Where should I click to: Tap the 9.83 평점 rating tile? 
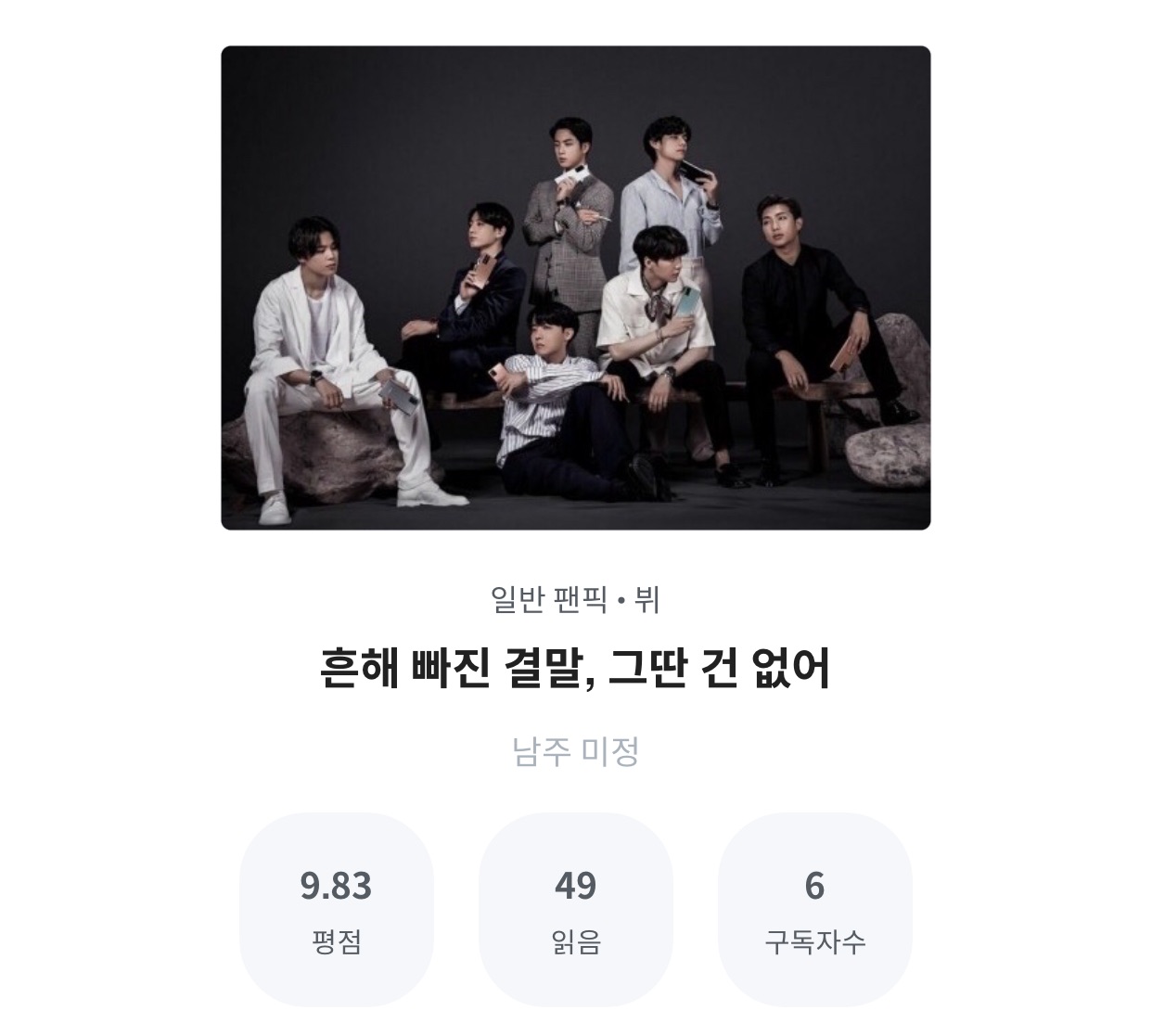pyautogui.click(x=336, y=909)
